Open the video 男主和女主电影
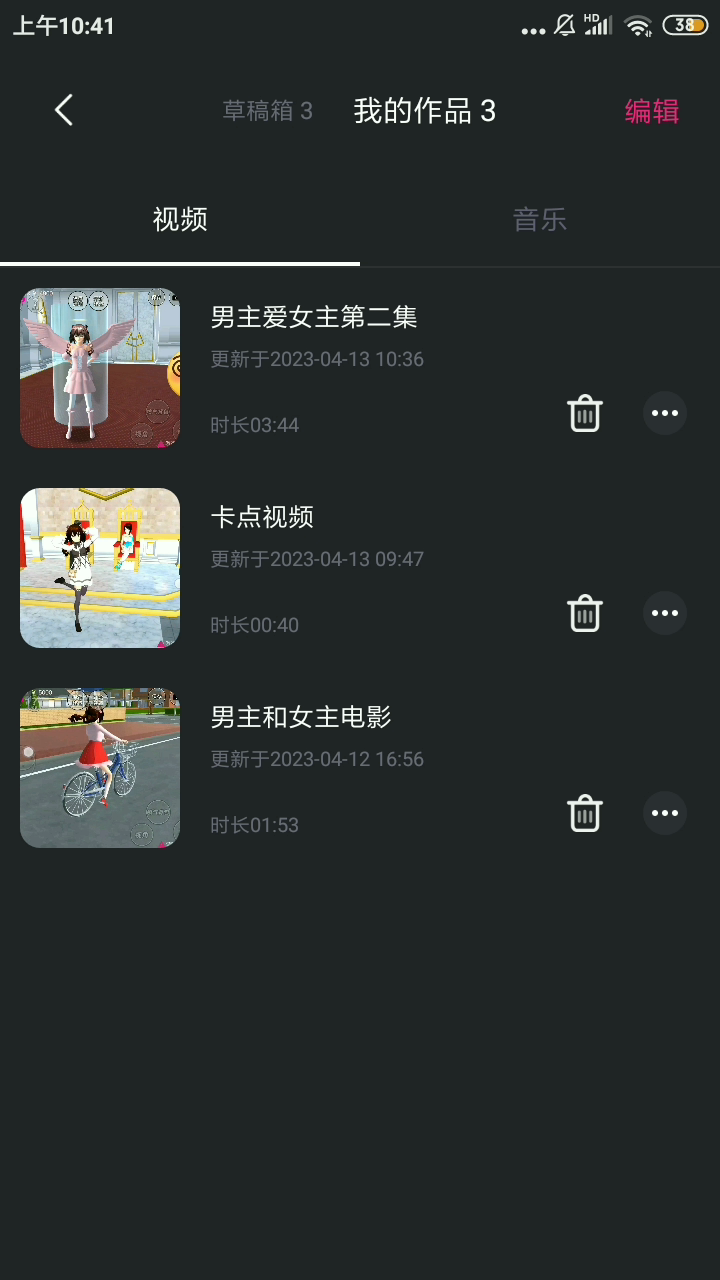Image resolution: width=720 pixels, height=1280 pixels. [100, 768]
